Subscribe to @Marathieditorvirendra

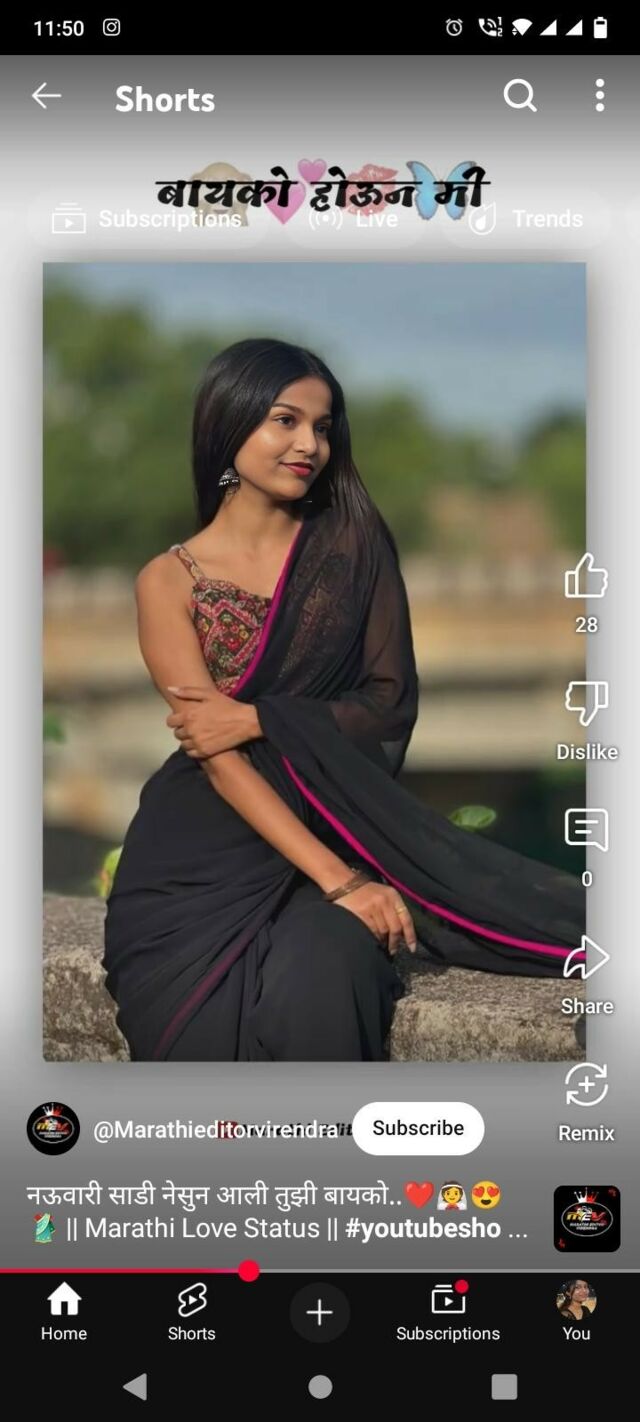click(418, 1128)
